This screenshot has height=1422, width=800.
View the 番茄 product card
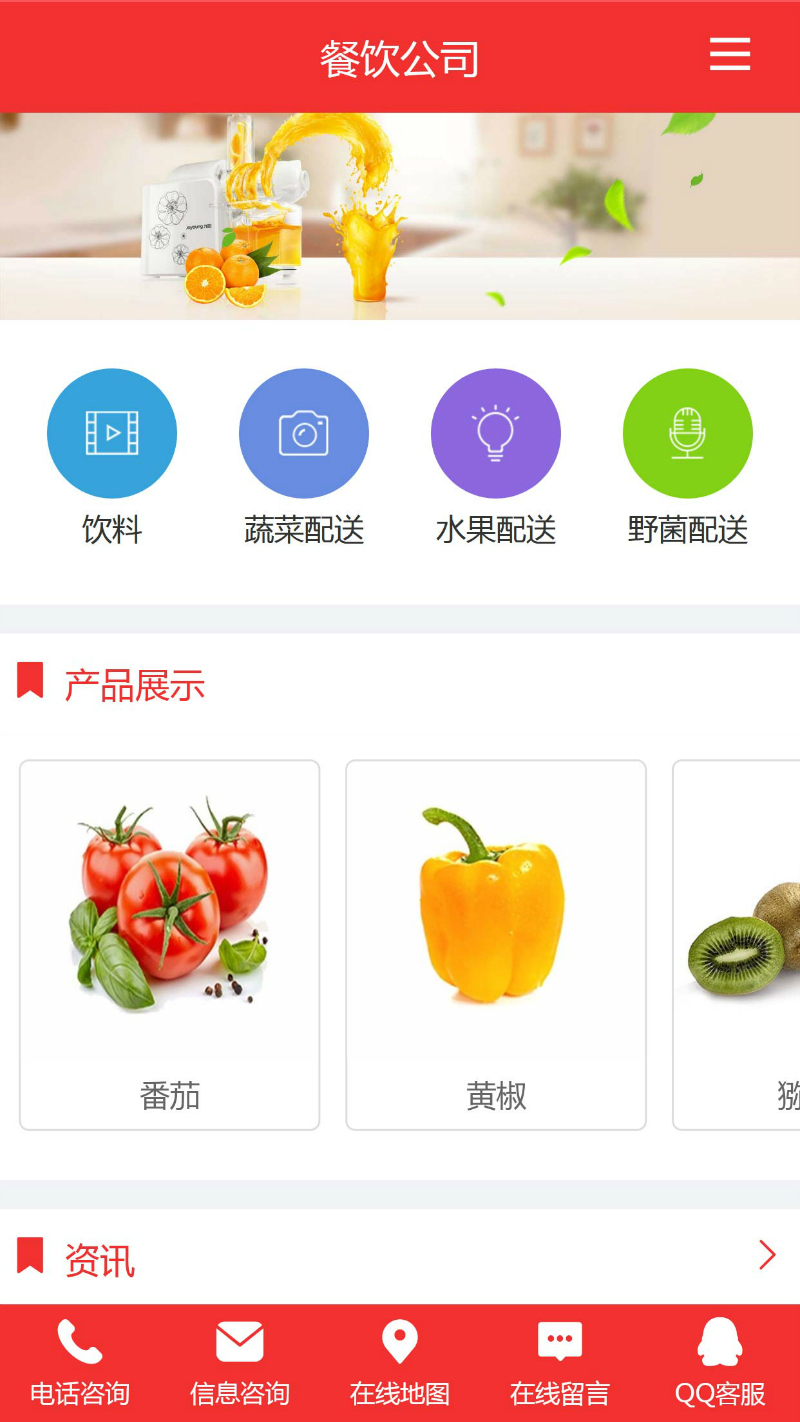tap(170, 945)
